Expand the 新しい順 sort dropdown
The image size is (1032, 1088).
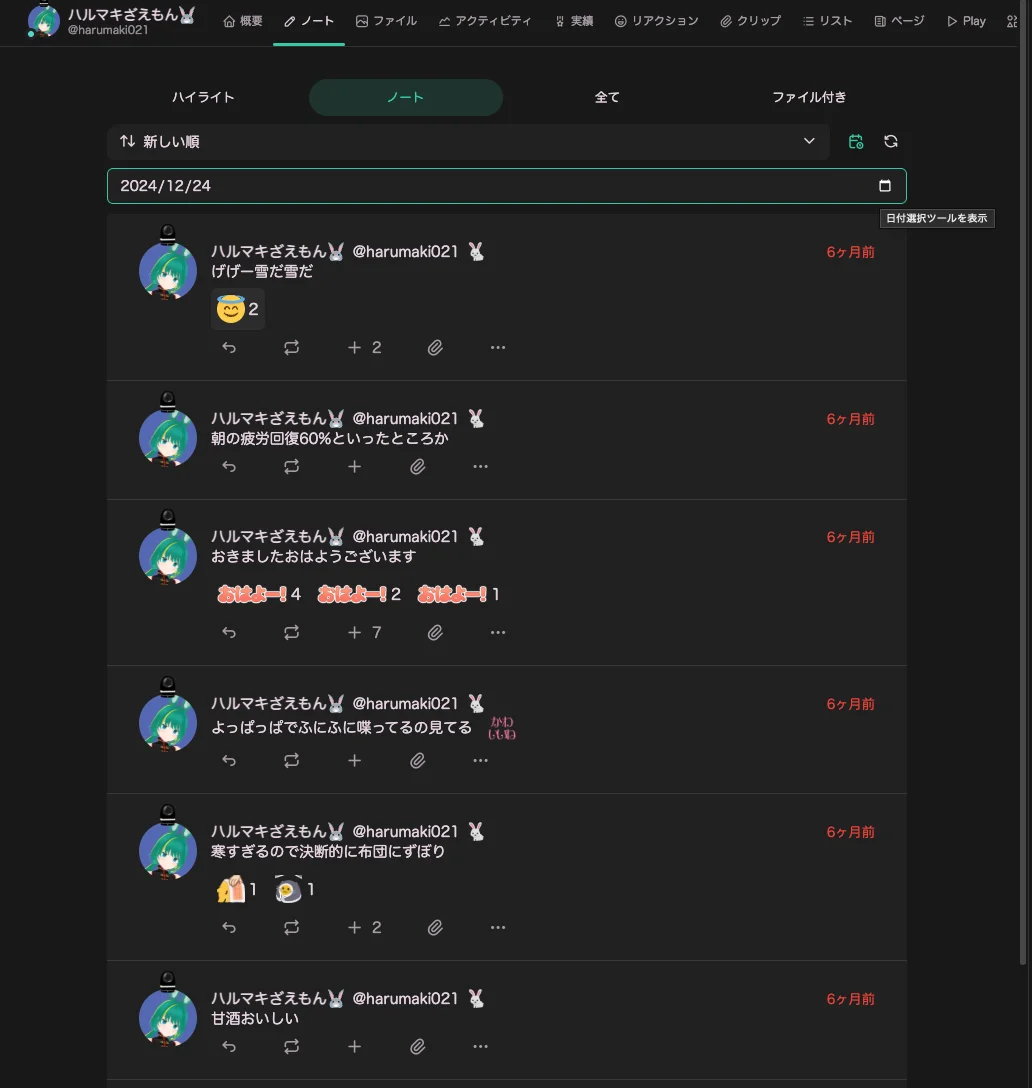[x=468, y=142]
